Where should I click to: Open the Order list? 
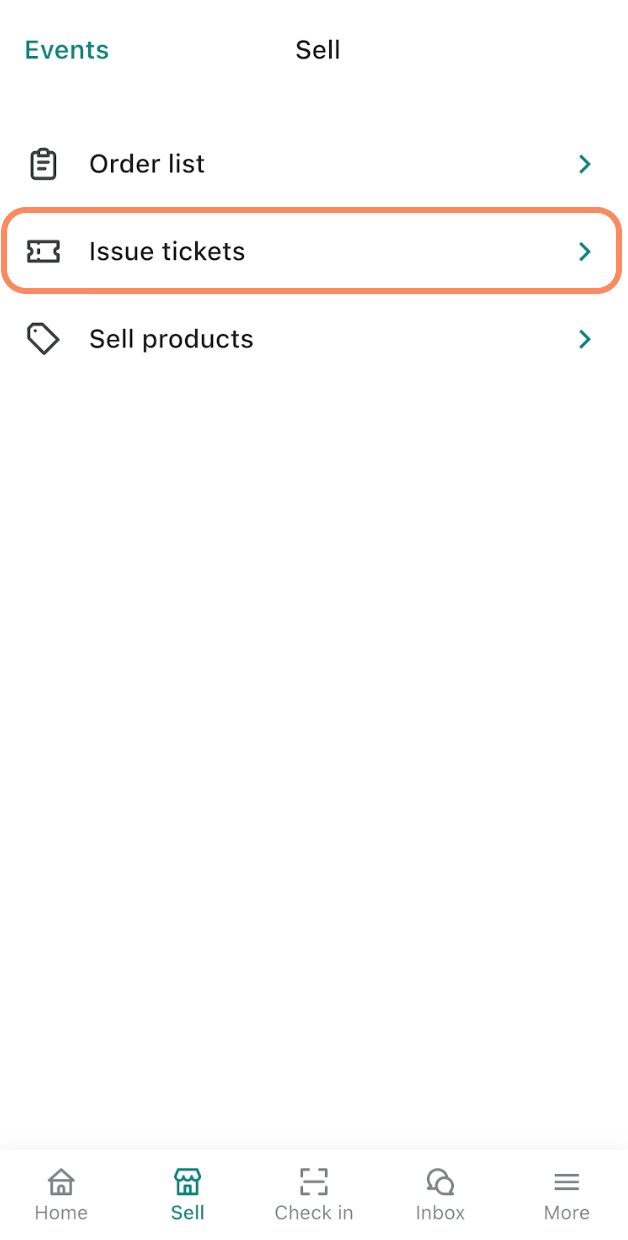(310, 164)
